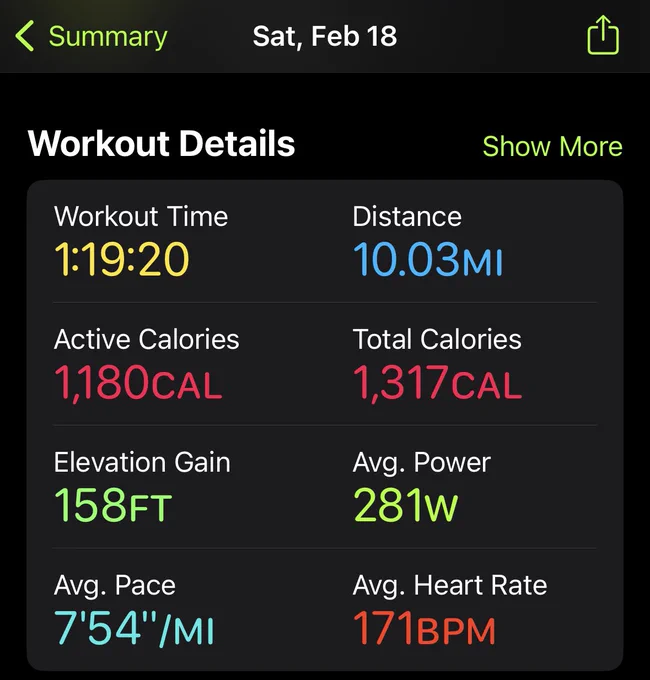Go back to Summary
This screenshot has height=680, width=650.
(91, 36)
